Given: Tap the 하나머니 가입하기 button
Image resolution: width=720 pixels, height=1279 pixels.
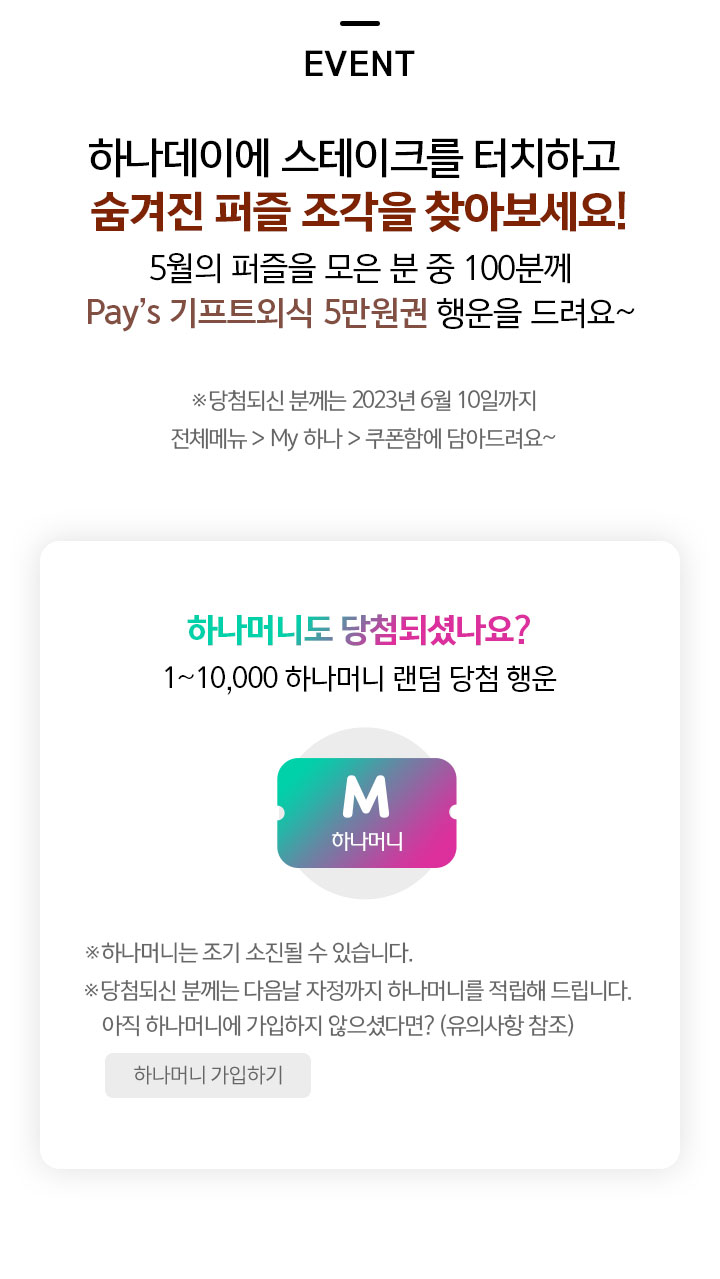Looking at the screenshot, I should point(208,1075).
